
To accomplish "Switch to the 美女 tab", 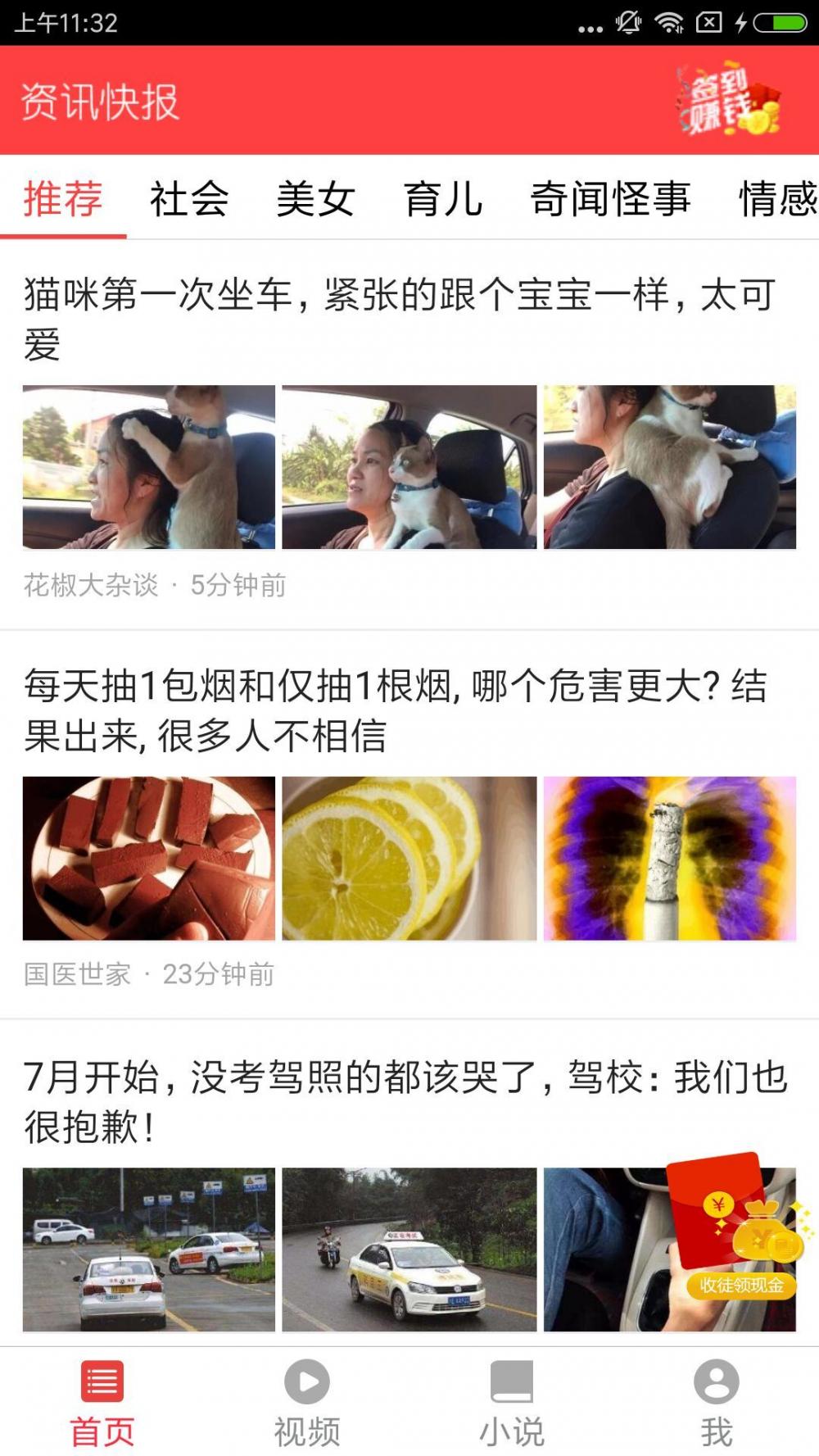I will [316, 199].
